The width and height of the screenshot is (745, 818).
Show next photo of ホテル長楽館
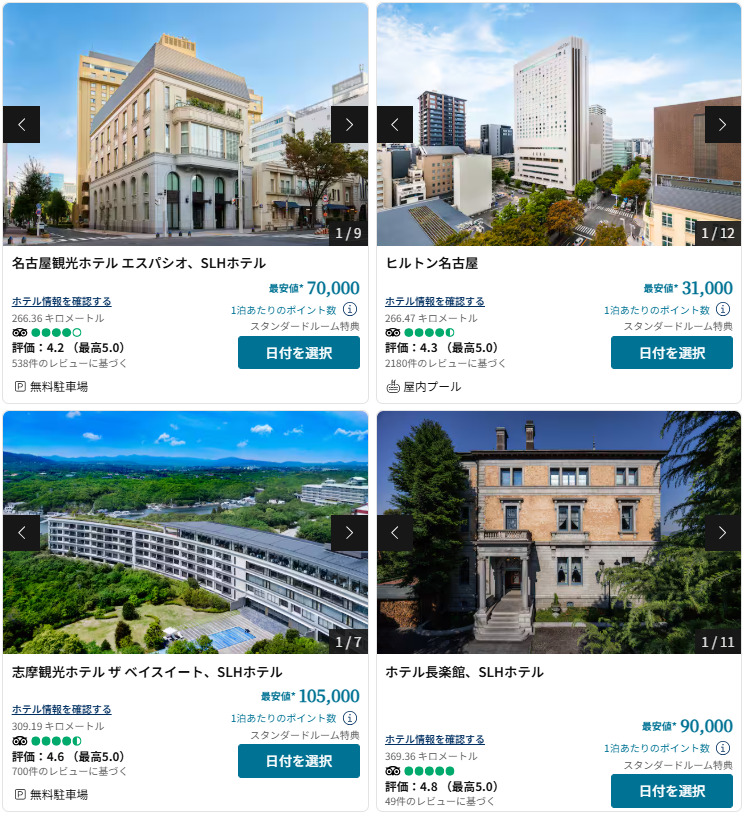pos(722,533)
